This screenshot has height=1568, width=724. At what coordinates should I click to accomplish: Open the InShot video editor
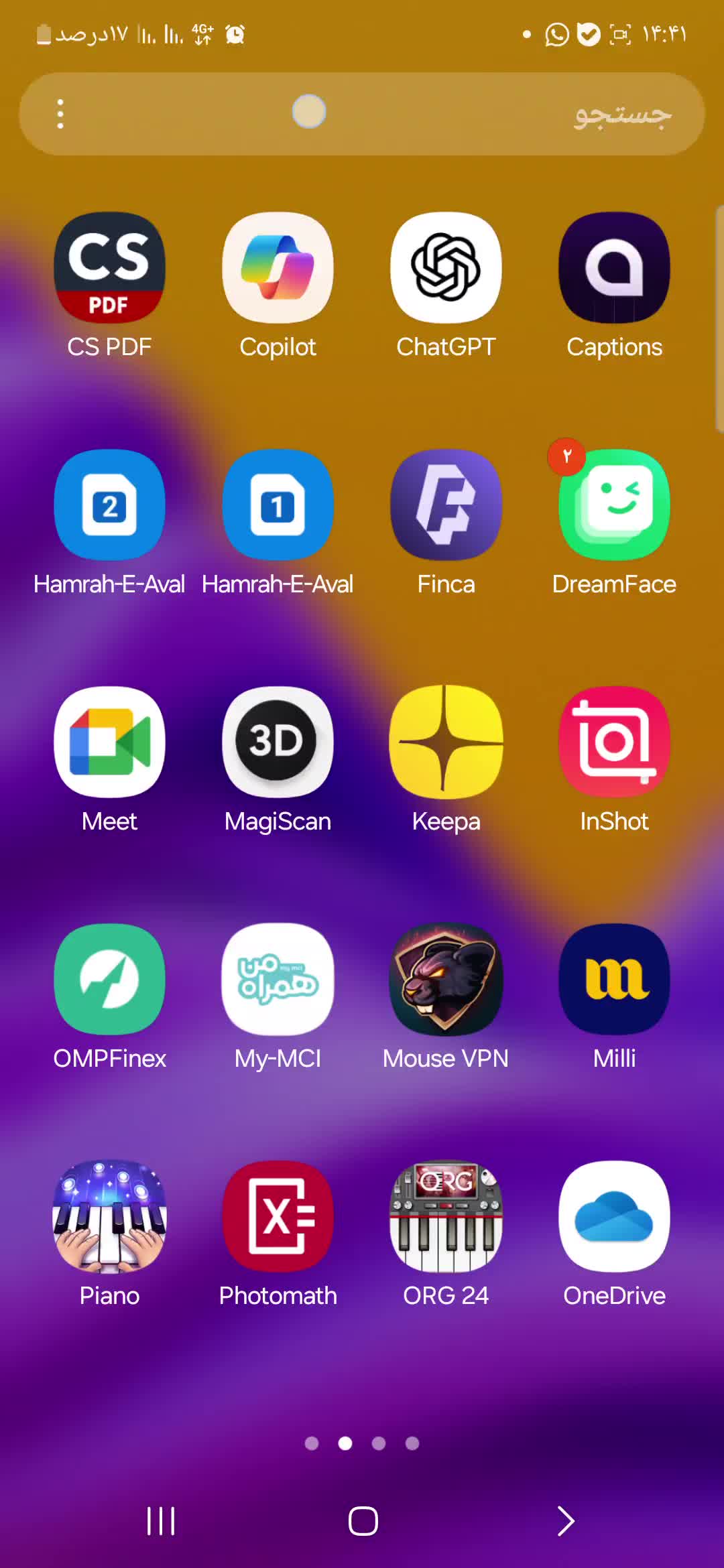pos(614,742)
